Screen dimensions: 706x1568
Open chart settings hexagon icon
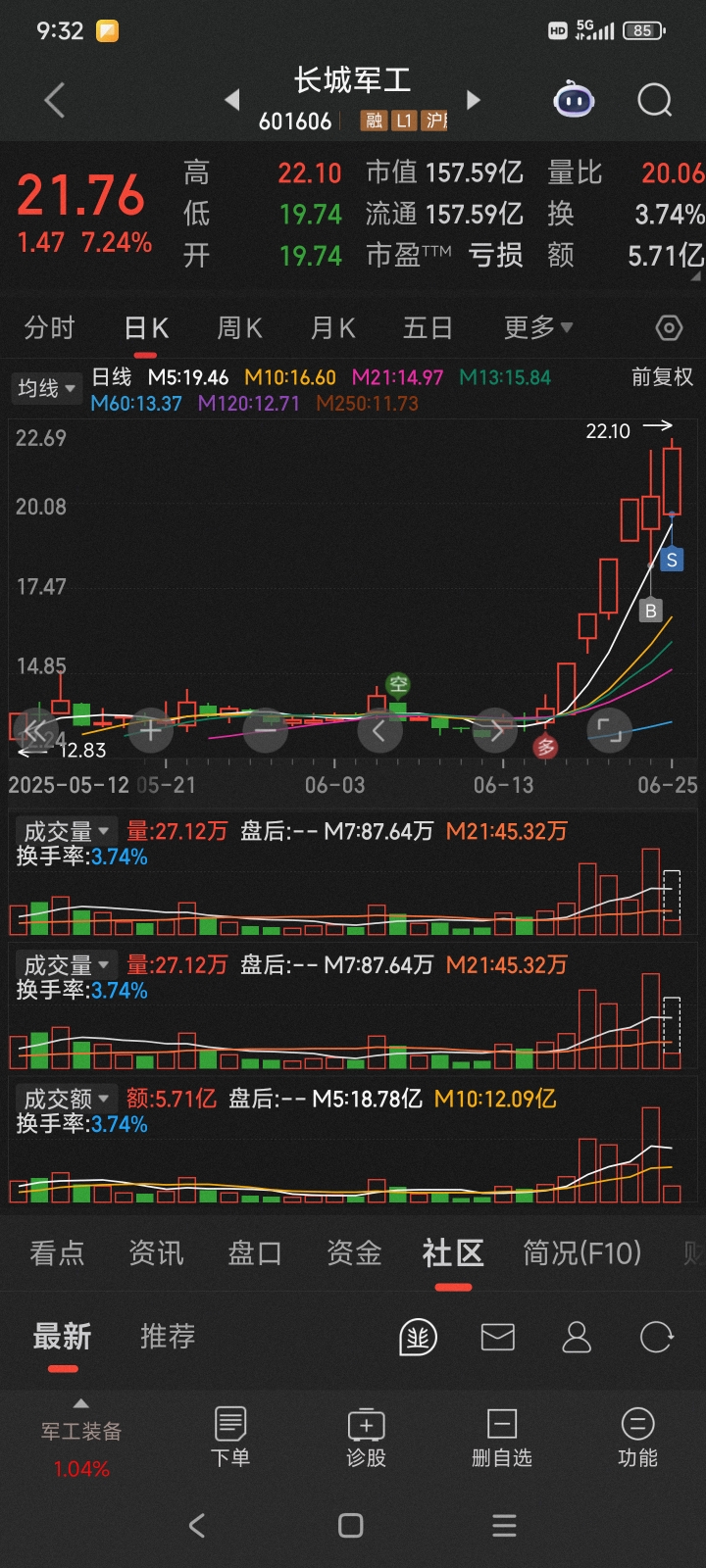pyautogui.click(x=669, y=327)
